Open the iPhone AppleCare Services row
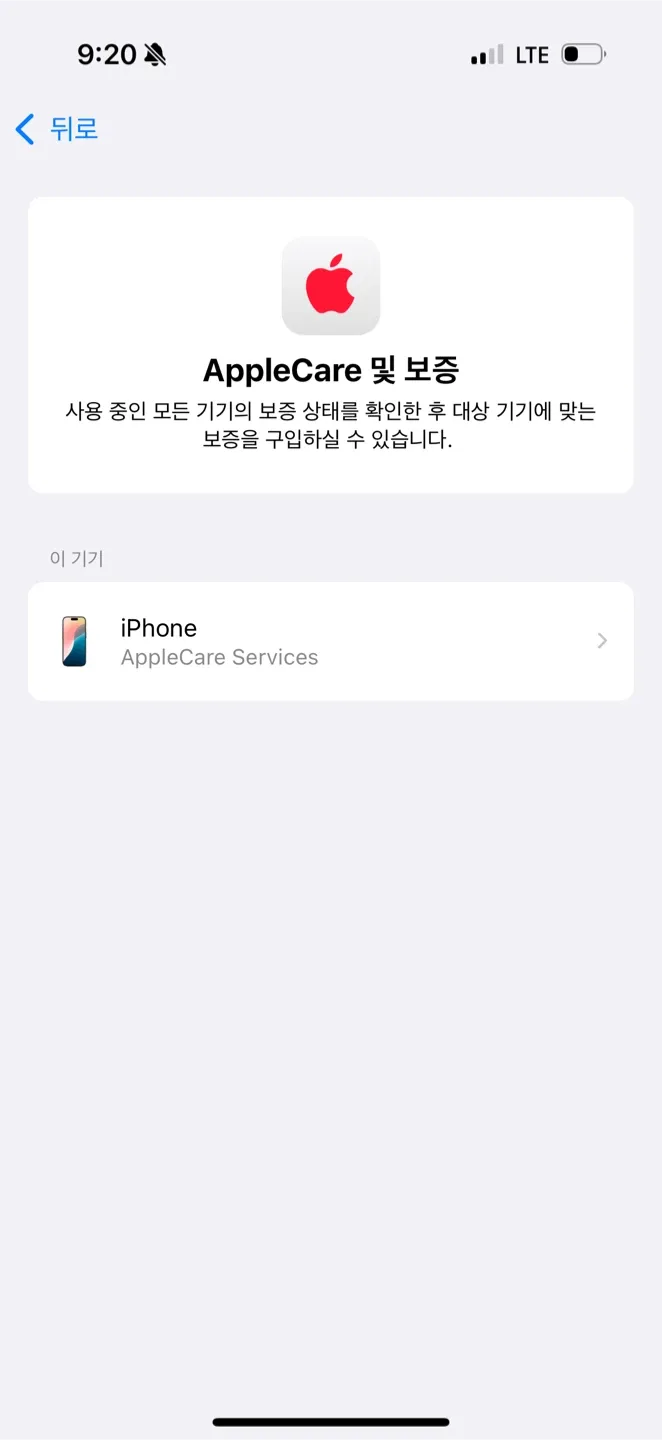 click(x=330, y=641)
